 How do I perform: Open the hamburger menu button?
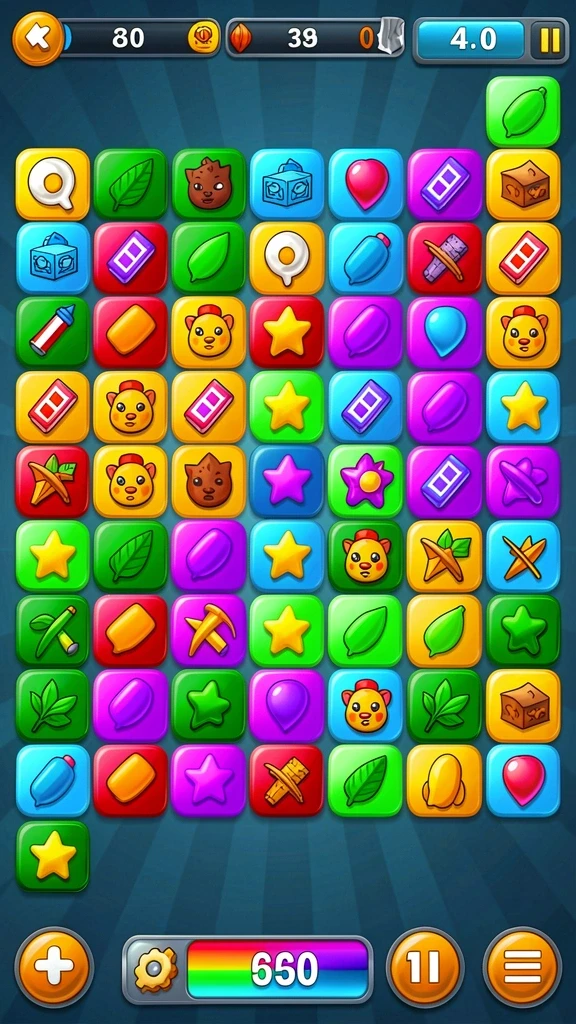pyautogui.click(x=522, y=967)
